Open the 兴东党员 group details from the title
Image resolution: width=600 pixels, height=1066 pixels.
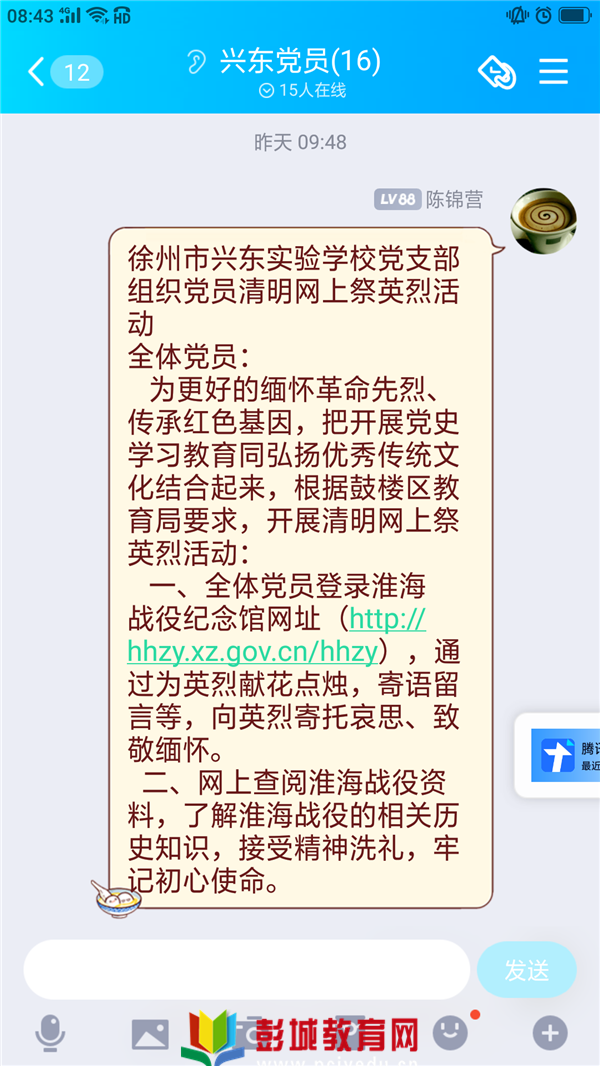(x=300, y=62)
